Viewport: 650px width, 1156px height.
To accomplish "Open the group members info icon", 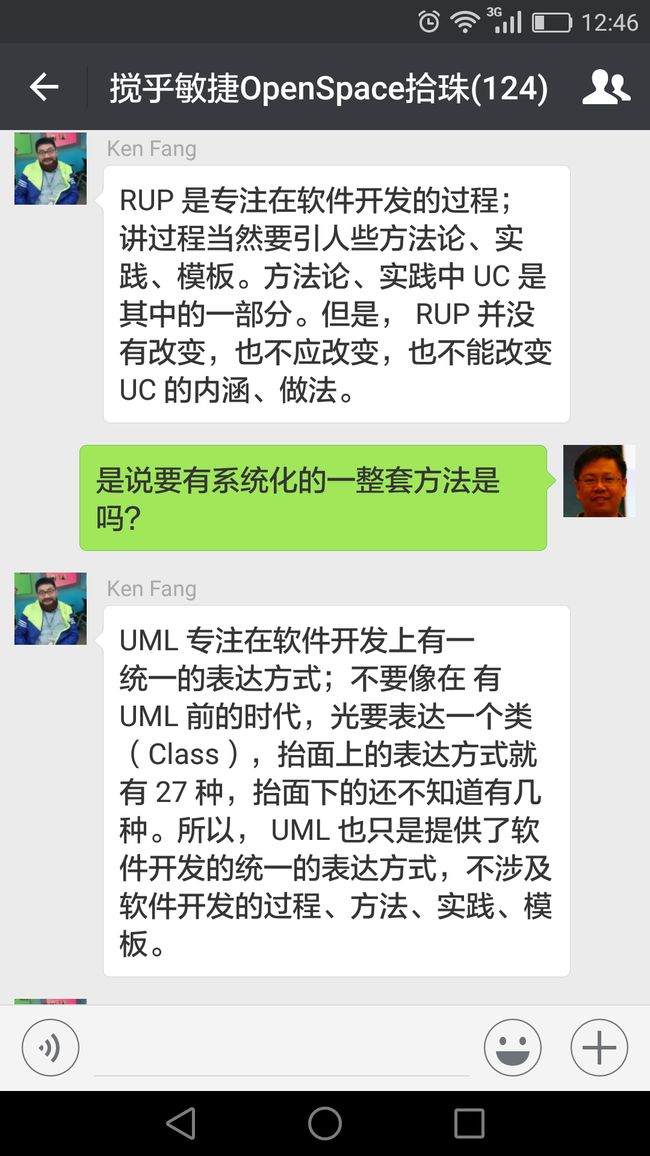I will click(x=606, y=88).
